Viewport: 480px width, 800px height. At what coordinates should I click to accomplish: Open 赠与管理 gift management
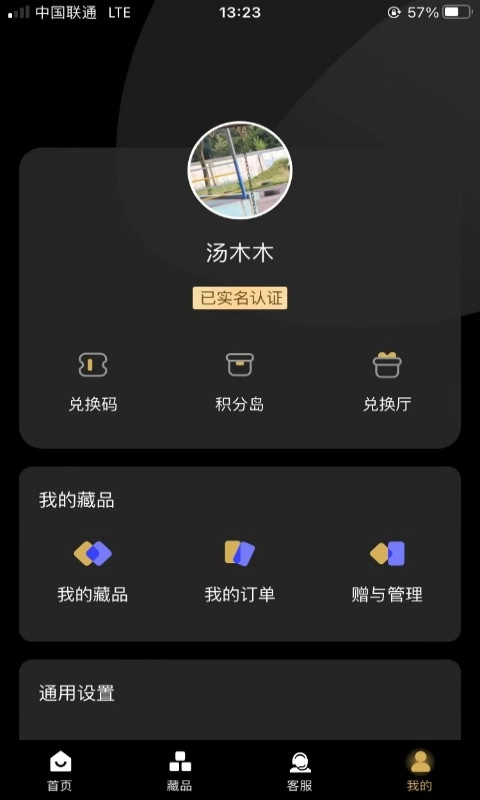[x=387, y=572]
